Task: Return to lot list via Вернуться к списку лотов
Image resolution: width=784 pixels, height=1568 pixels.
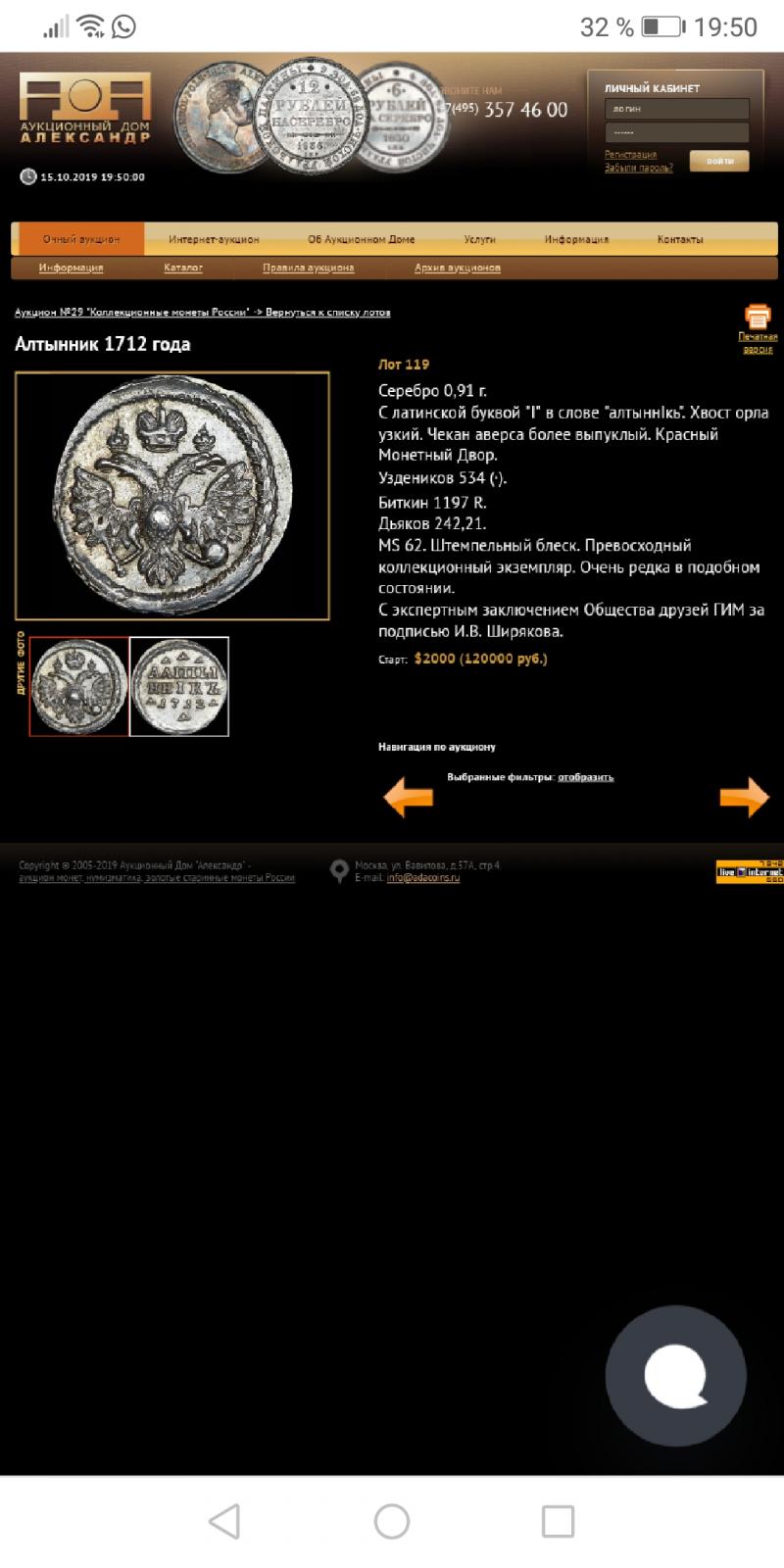Action: [327, 313]
